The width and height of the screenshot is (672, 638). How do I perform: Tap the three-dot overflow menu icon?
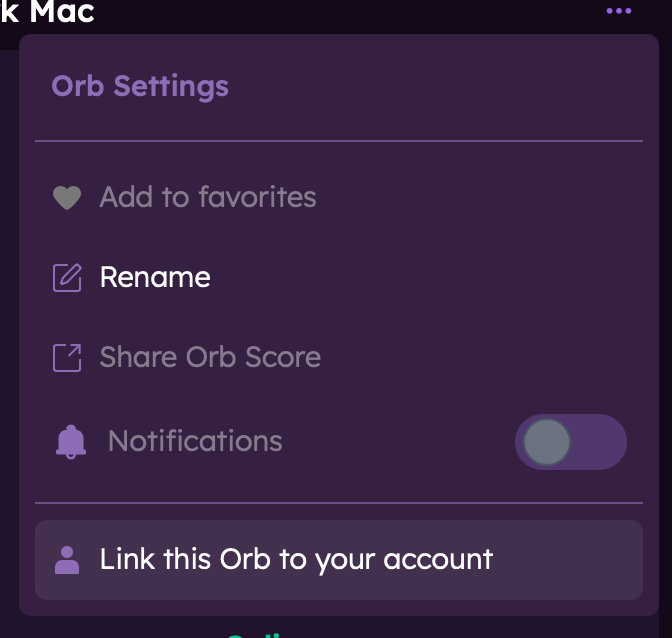coord(618,11)
